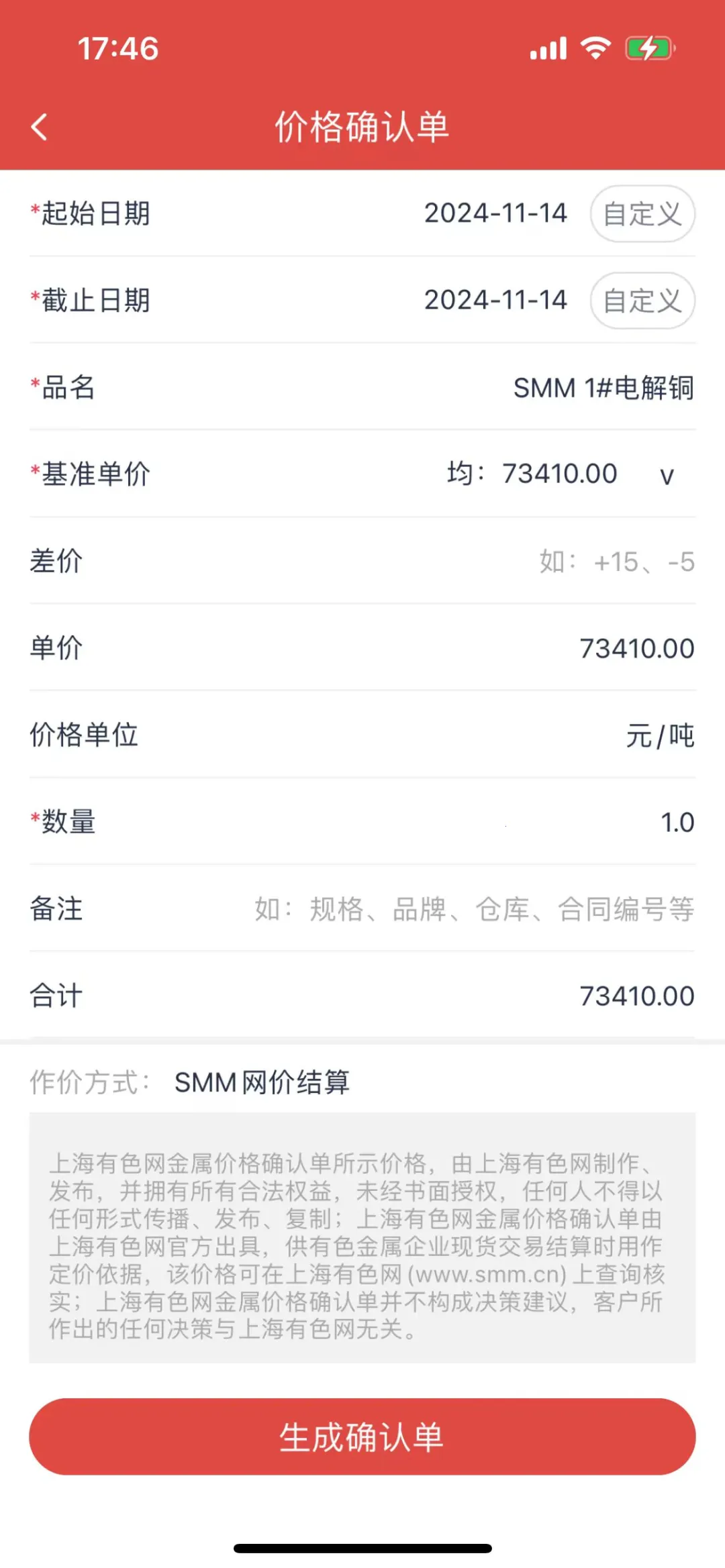The width and height of the screenshot is (725, 1568).
Task: Tap the 起始日期 date 2024-11-14
Action: (495, 213)
